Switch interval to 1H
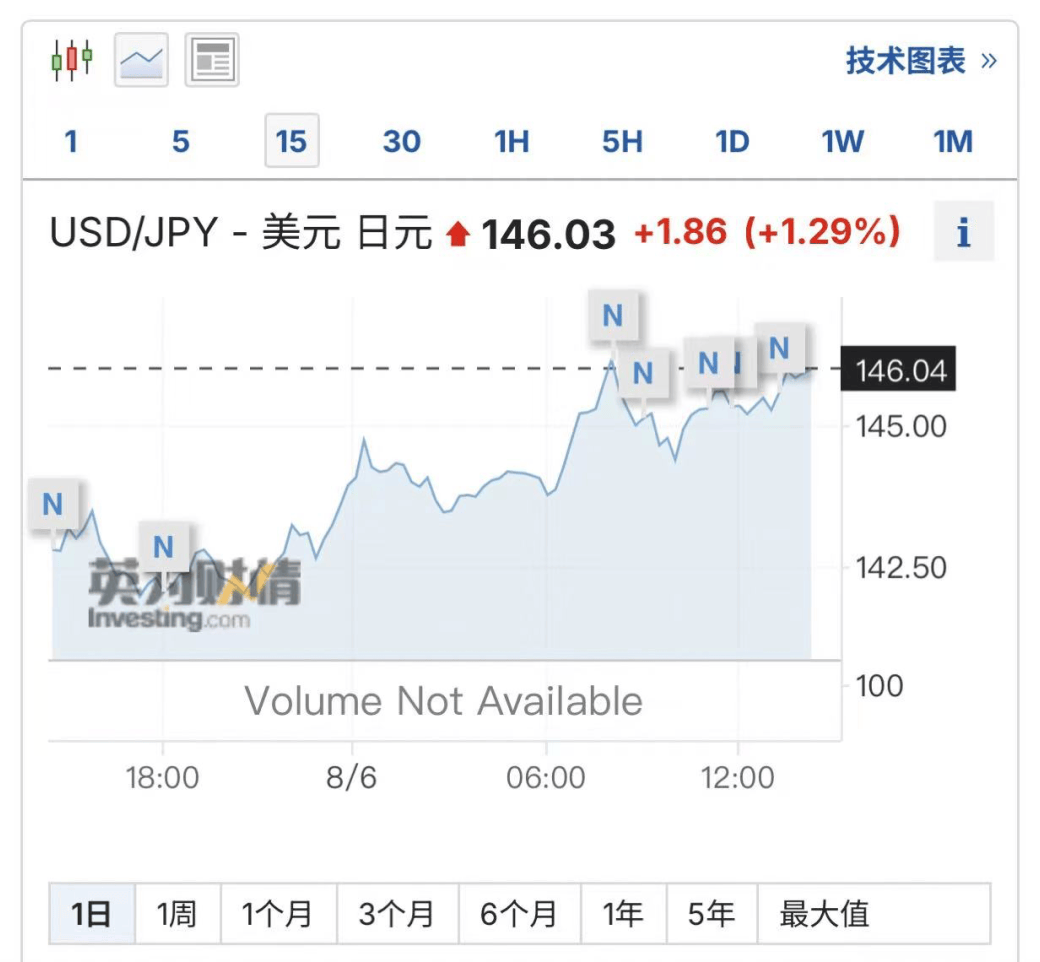The height and width of the screenshot is (962, 1040). coord(511,141)
